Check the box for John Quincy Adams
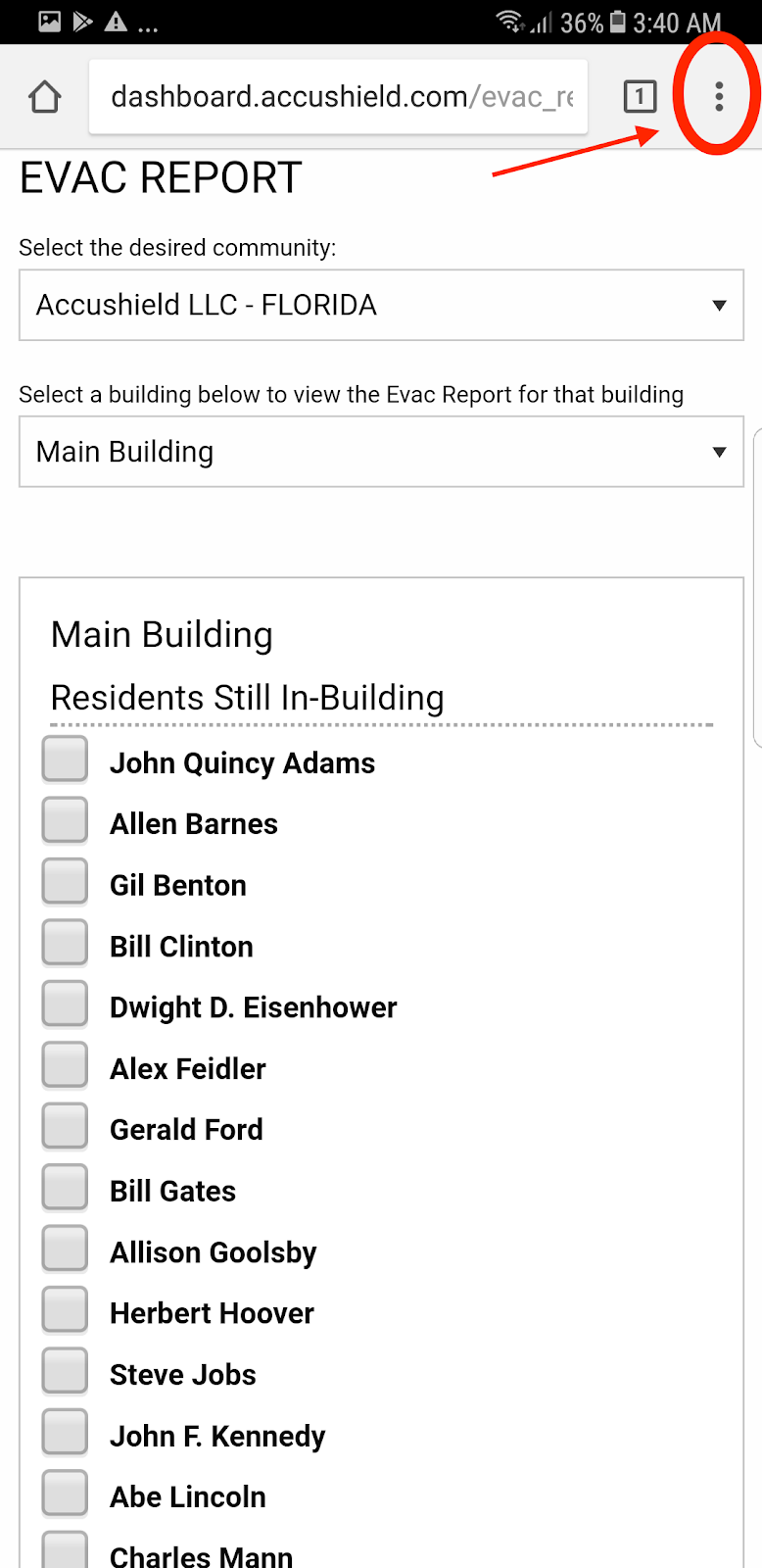Viewport: 762px width, 1568px height. click(x=66, y=759)
